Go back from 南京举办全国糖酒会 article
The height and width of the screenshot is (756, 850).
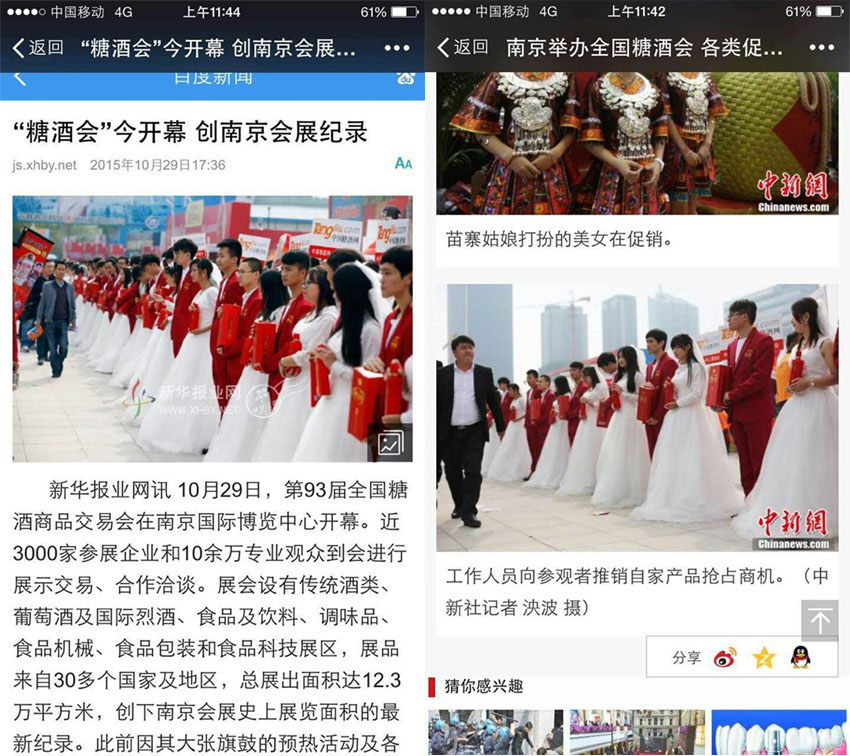coord(462,47)
